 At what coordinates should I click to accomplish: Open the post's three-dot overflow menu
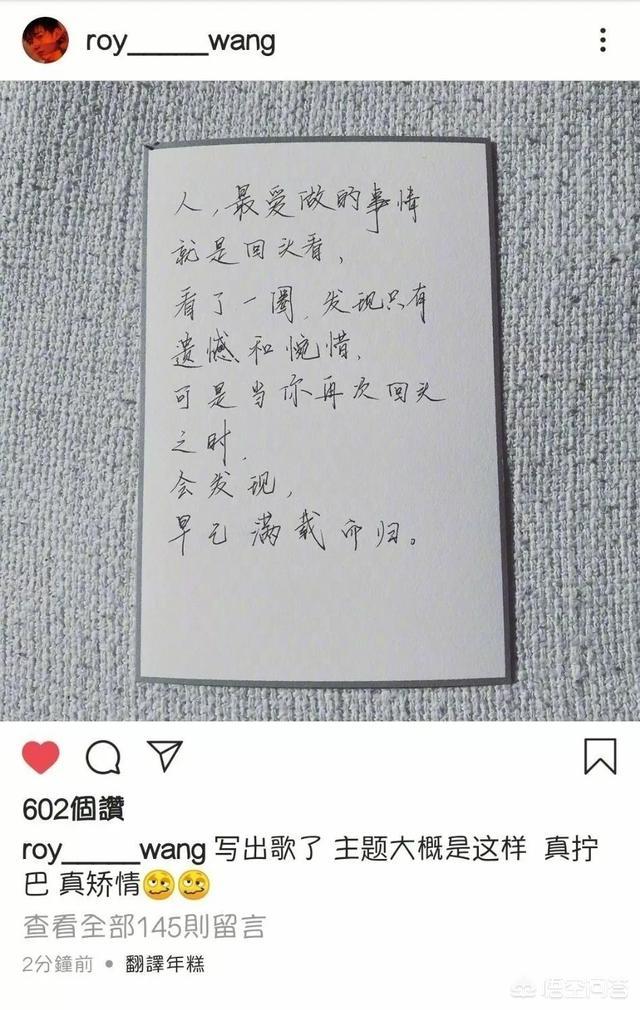[602, 40]
